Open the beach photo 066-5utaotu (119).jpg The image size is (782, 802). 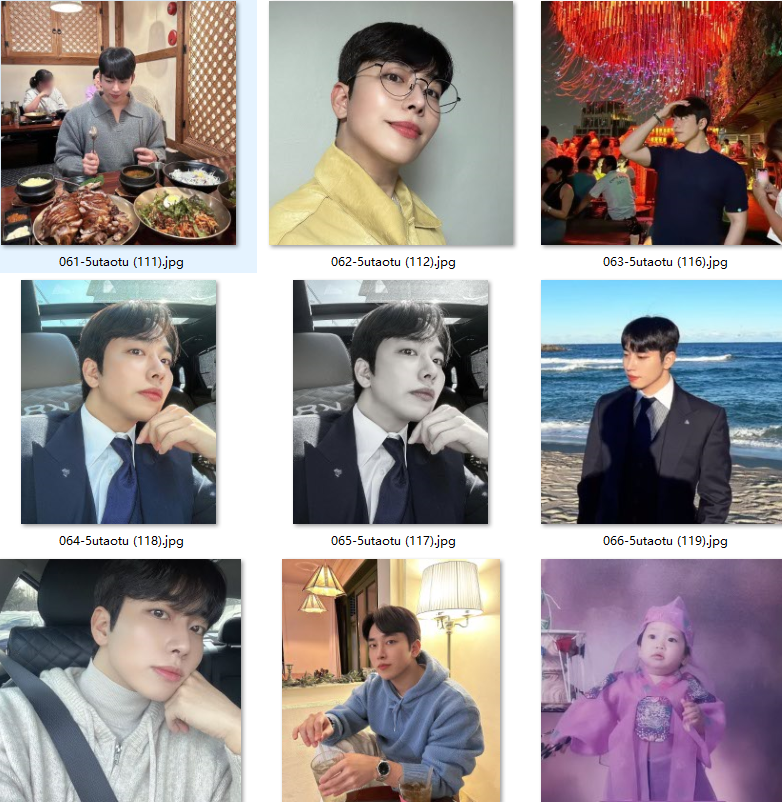(x=661, y=402)
